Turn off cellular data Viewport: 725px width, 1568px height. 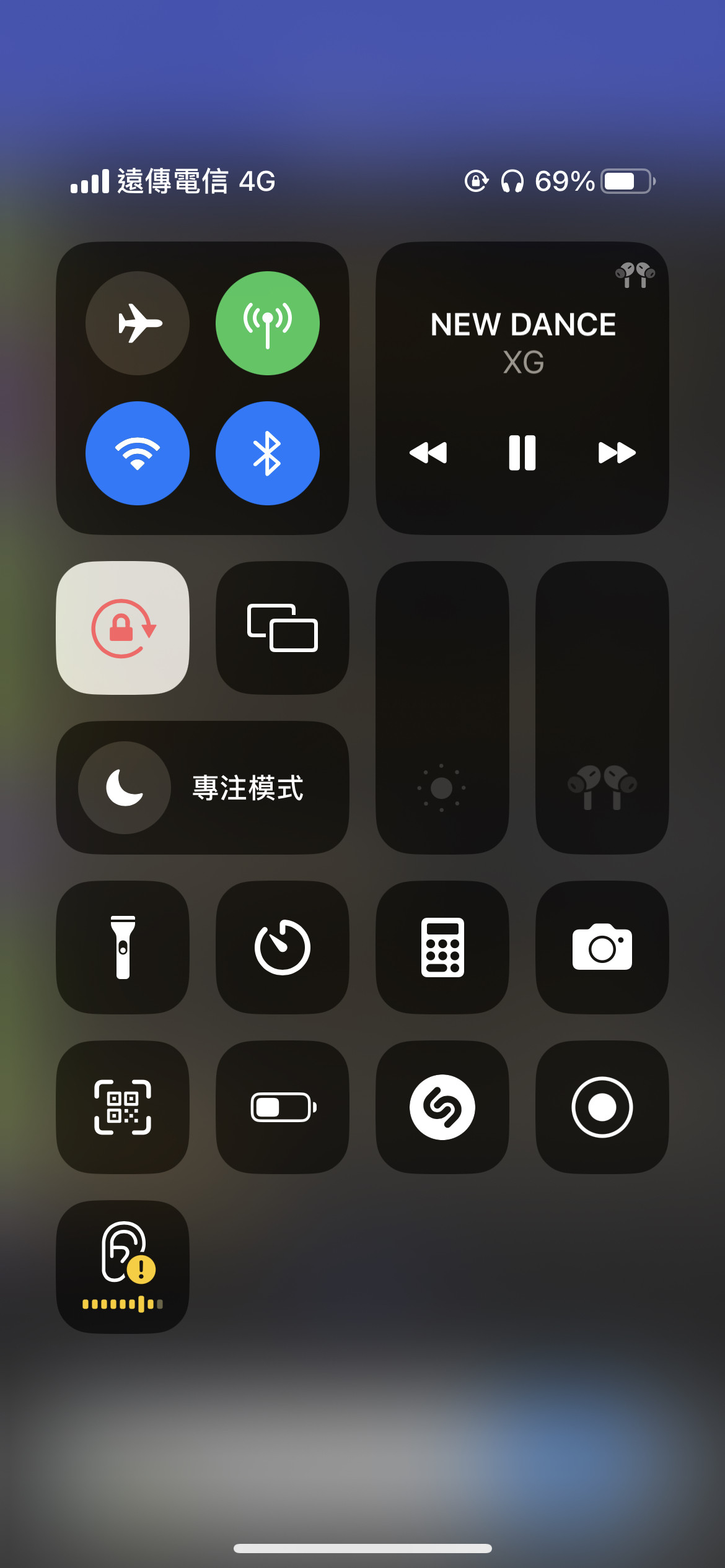coord(267,323)
